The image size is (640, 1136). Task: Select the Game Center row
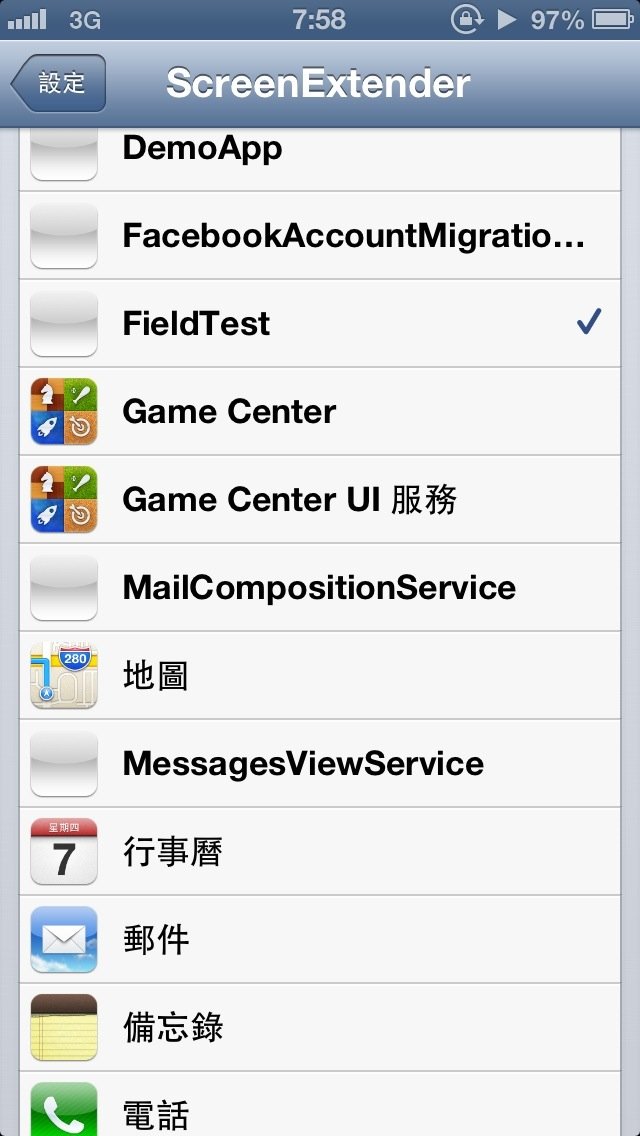pos(320,412)
